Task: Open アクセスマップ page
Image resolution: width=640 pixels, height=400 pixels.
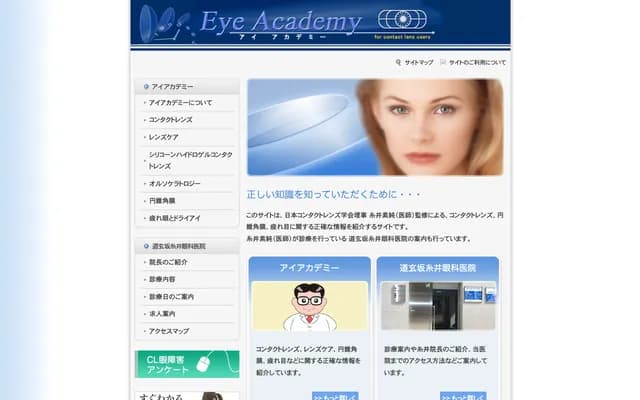Action: [x=168, y=331]
